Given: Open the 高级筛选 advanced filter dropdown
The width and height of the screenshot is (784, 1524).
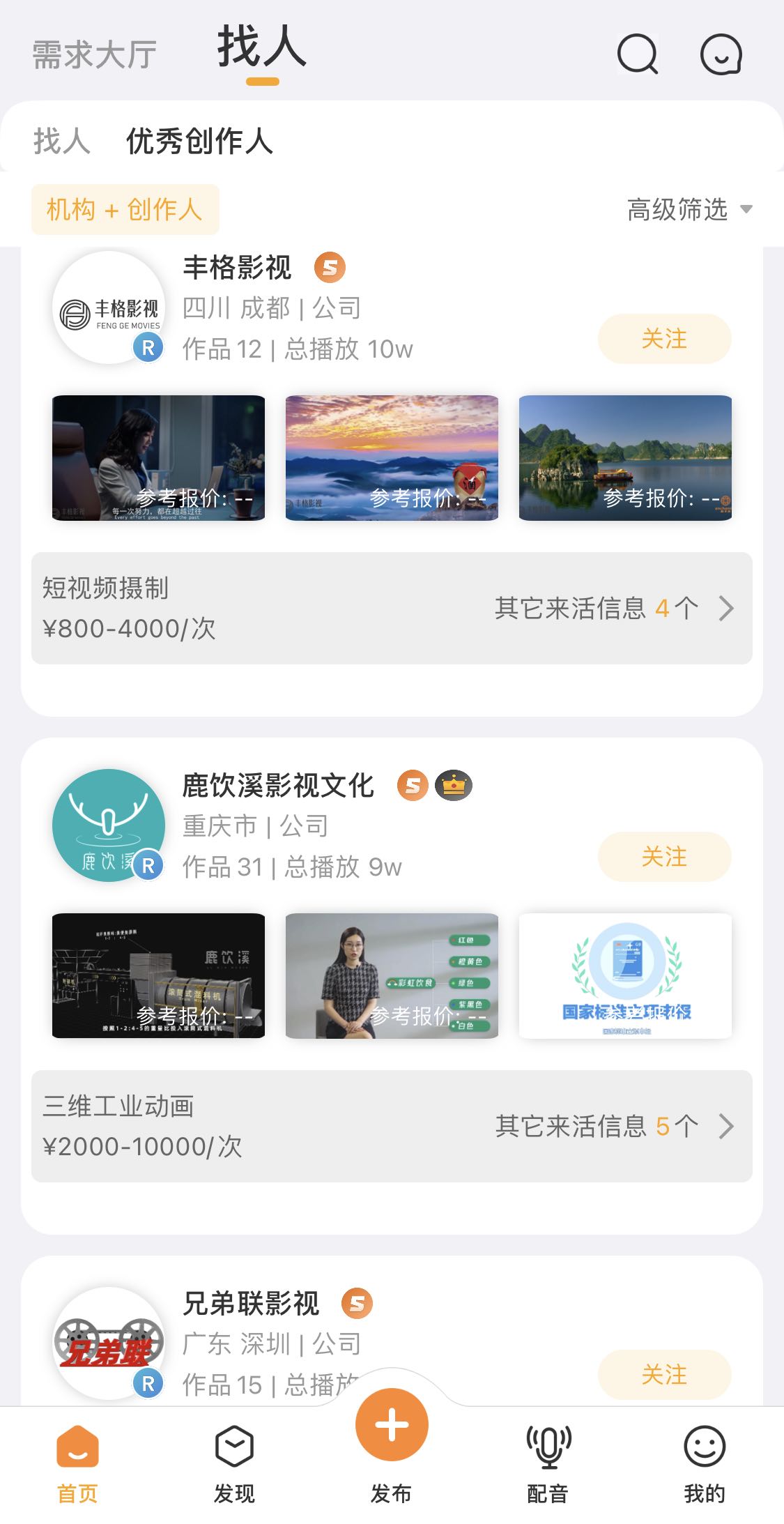Looking at the screenshot, I should point(688,208).
